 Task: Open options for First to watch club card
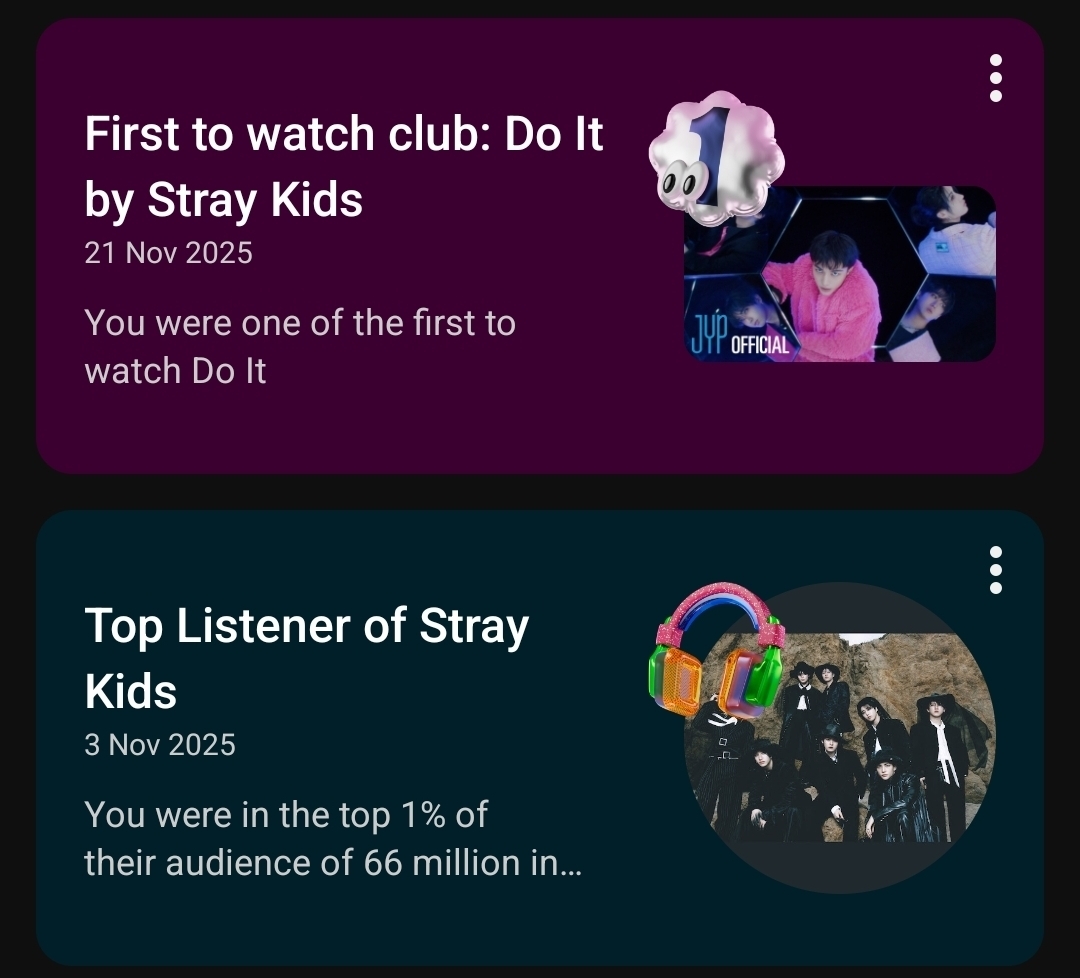tap(995, 78)
